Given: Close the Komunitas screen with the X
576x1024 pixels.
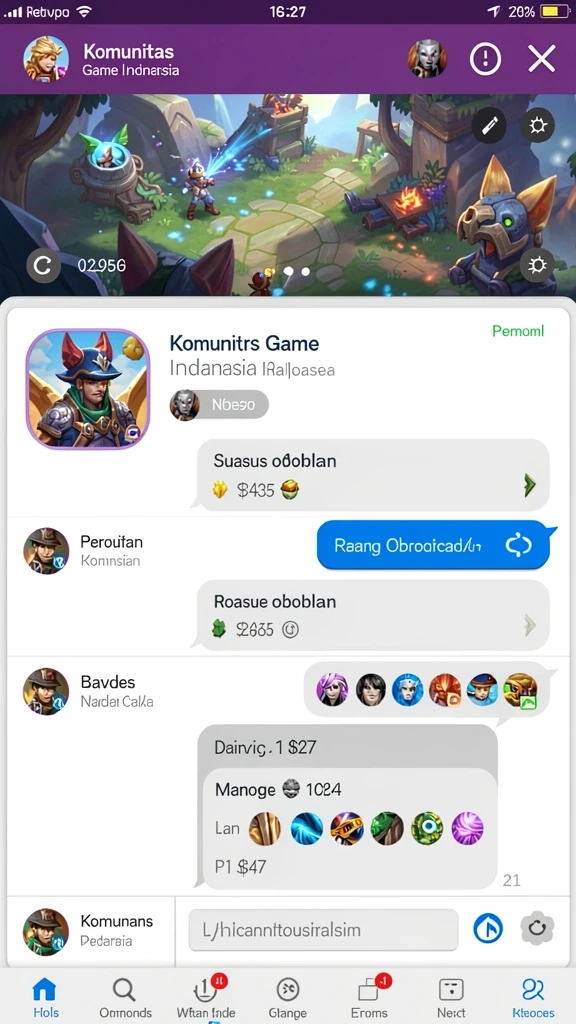Looking at the screenshot, I should (x=541, y=59).
